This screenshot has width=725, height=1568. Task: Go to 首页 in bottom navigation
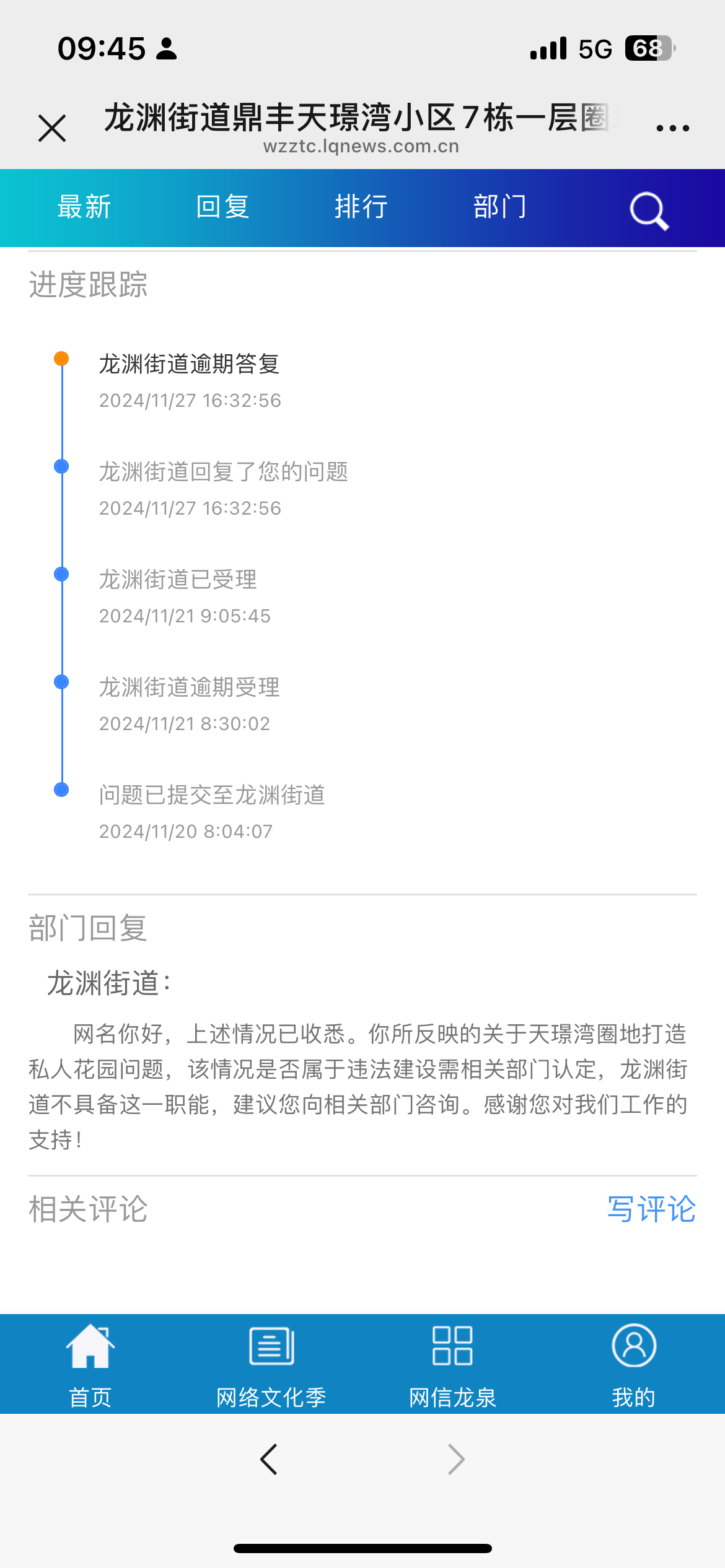90,1365
